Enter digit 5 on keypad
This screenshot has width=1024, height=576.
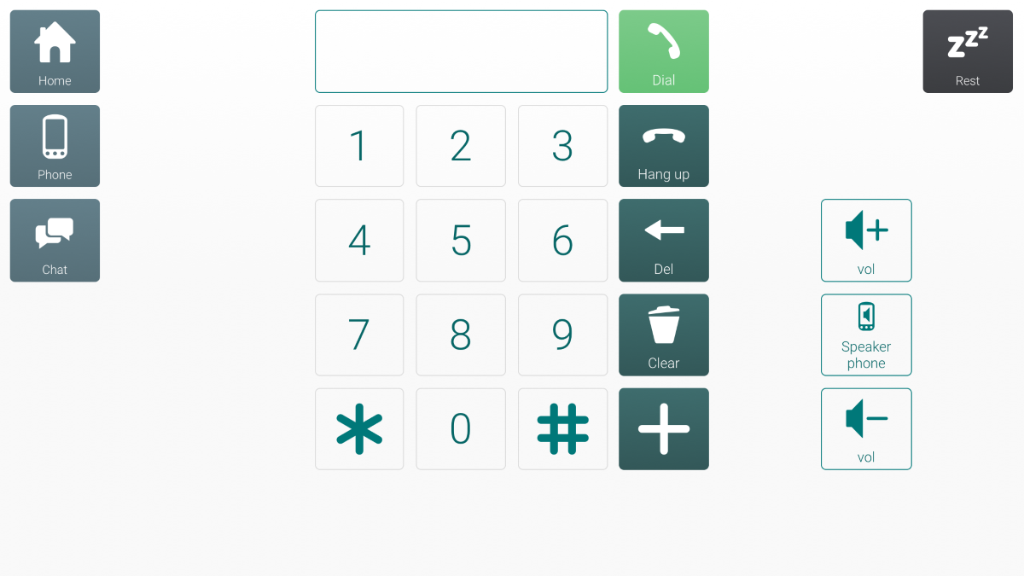(461, 240)
